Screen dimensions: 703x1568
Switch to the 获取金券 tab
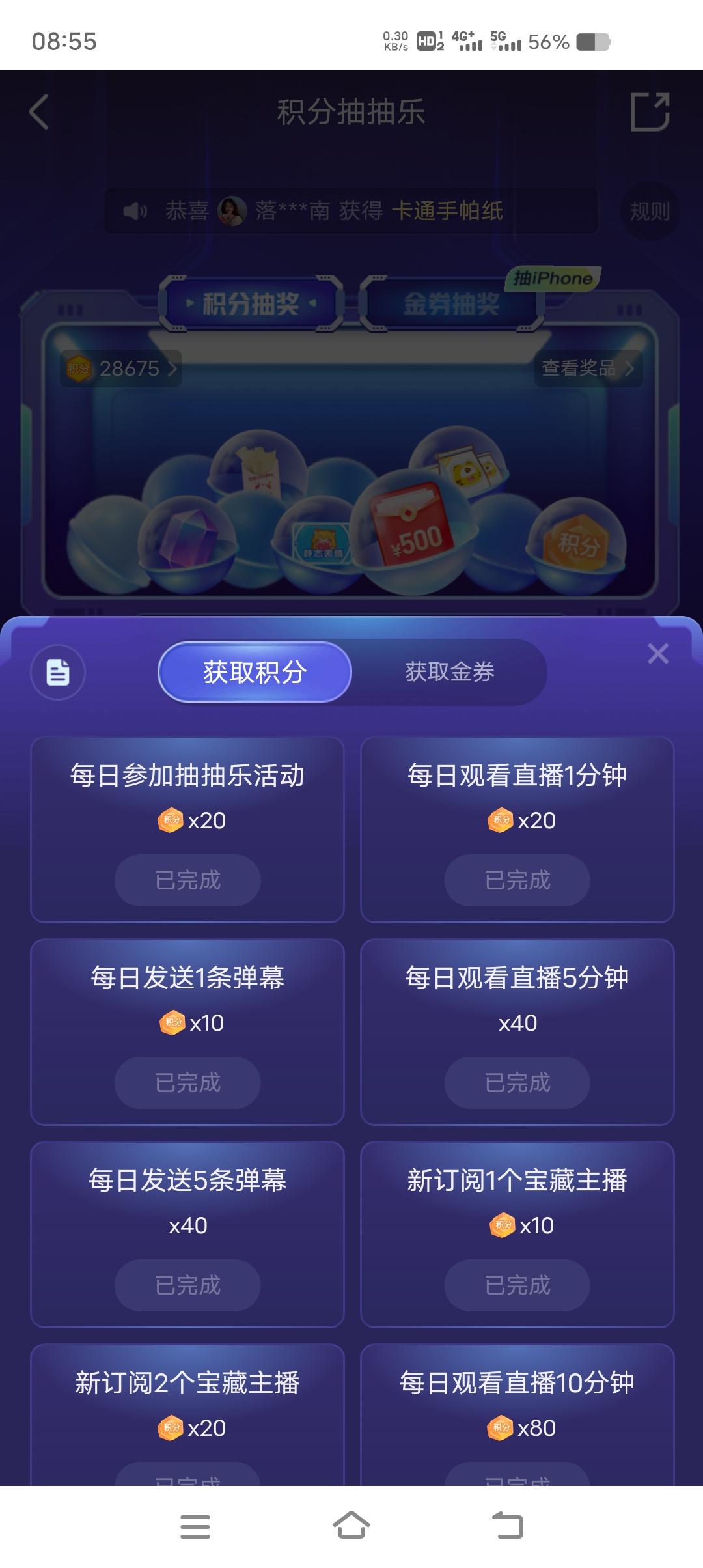pos(450,672)
